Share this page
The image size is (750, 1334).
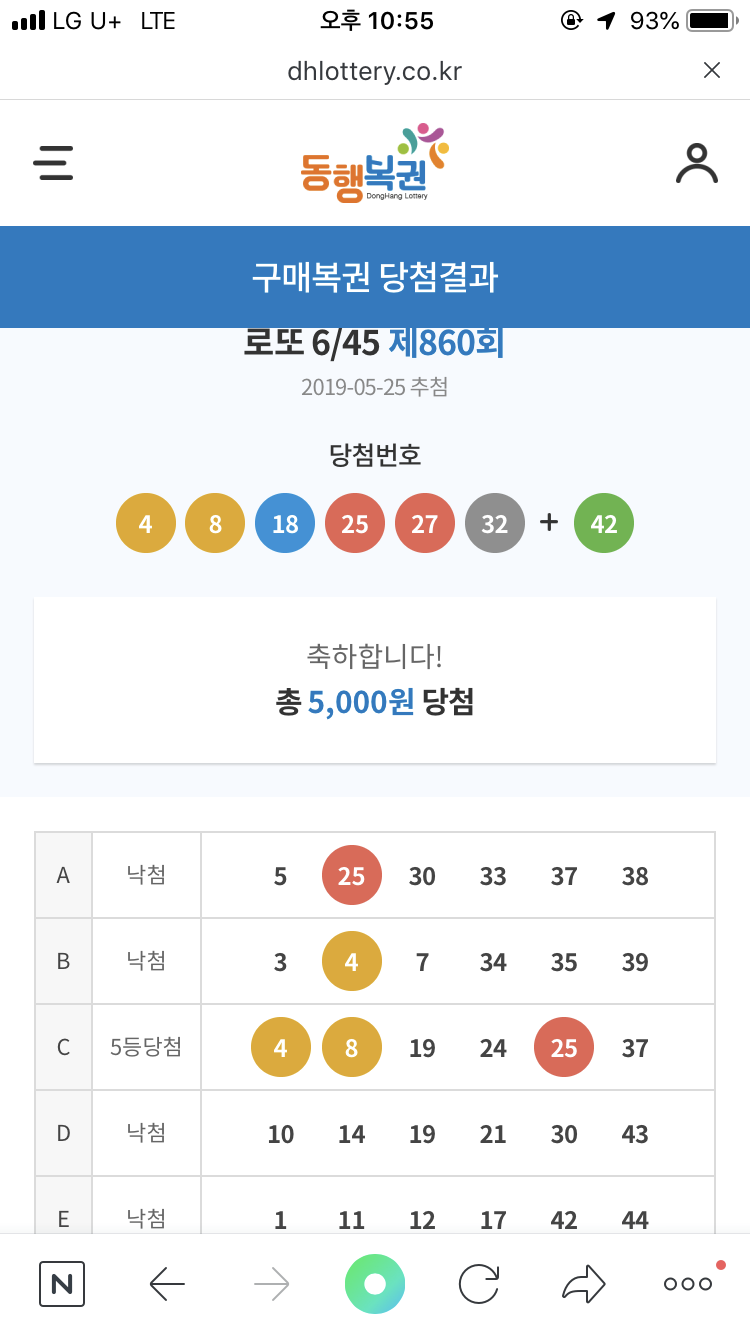583,1283
